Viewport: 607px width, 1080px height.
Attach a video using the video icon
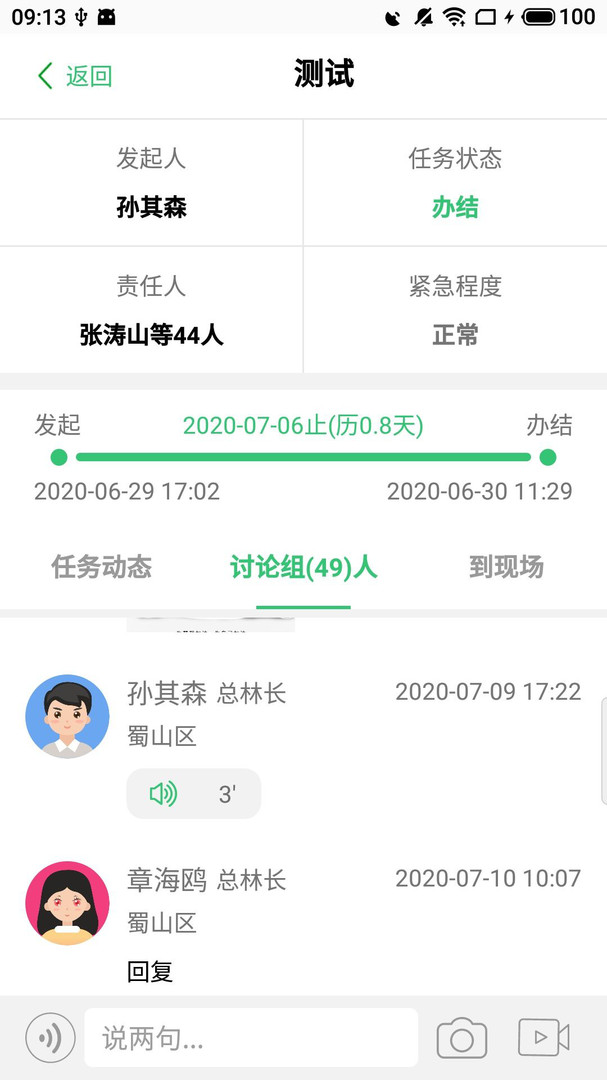coord(543,1038)
